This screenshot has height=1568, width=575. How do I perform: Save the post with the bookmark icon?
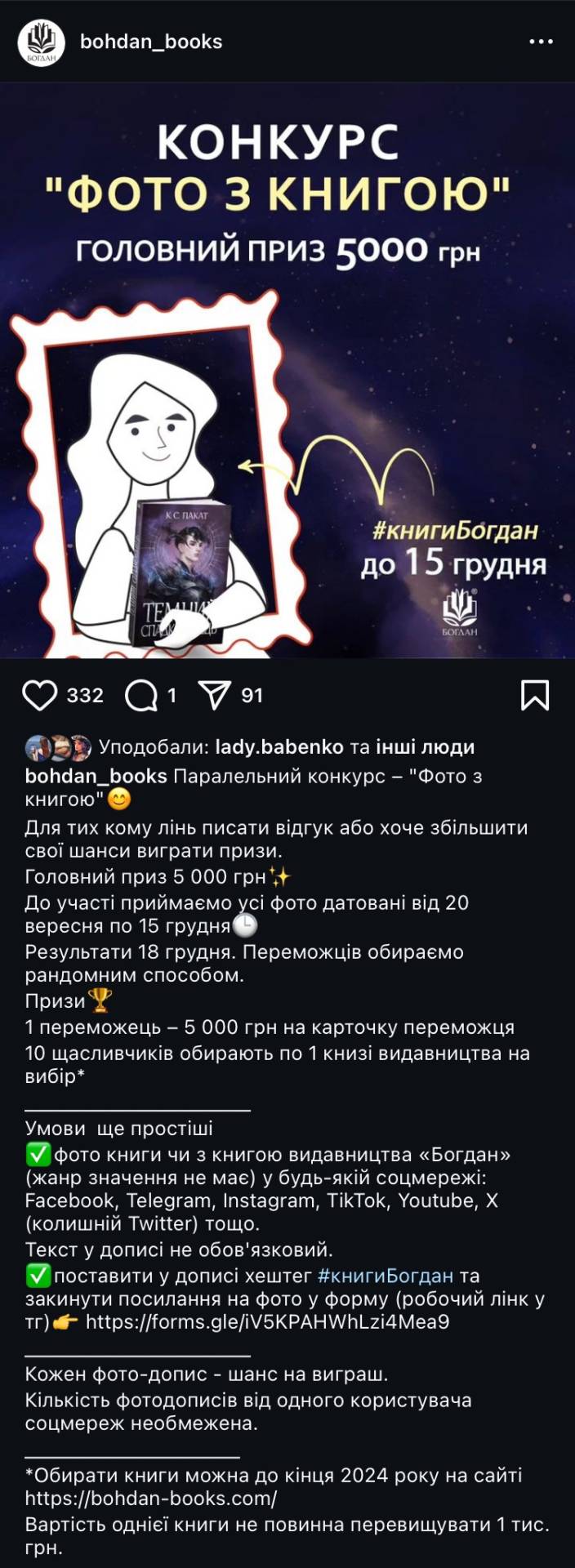535,696
